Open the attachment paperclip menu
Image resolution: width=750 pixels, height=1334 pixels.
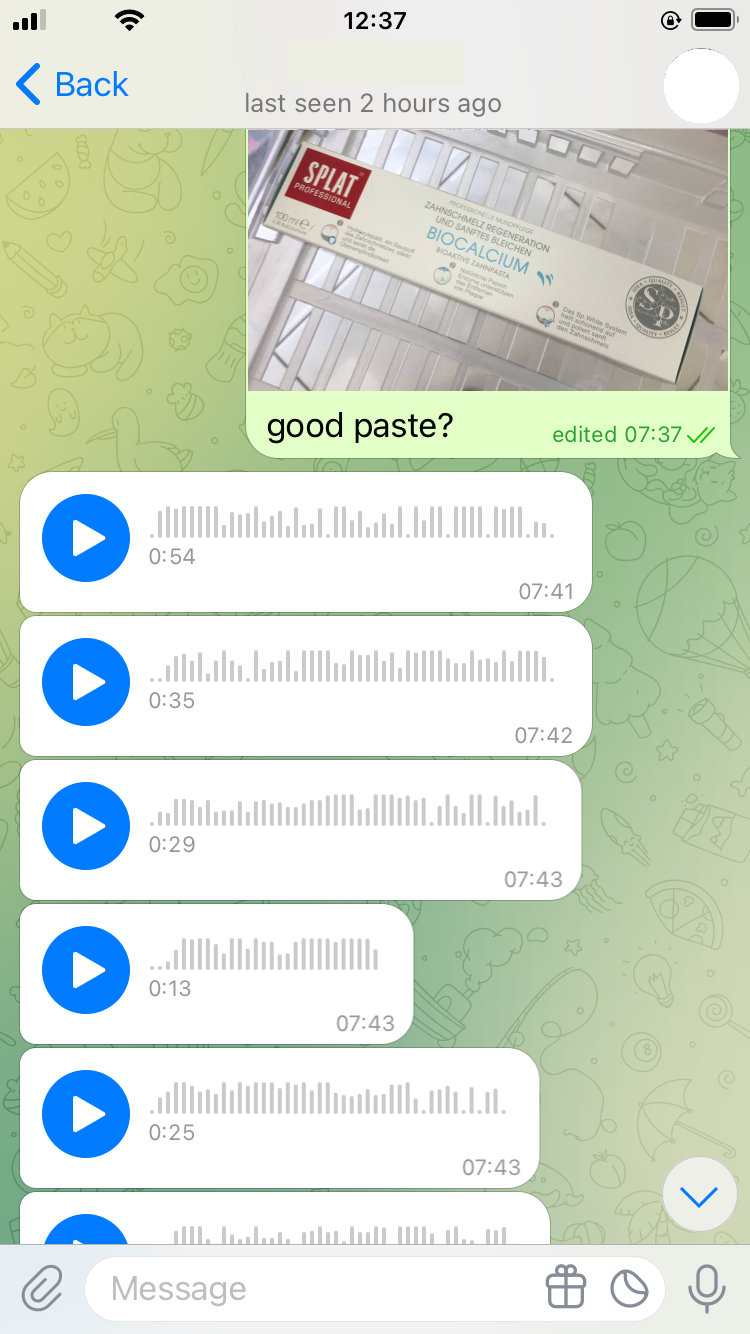click(x=42, y=1289)
